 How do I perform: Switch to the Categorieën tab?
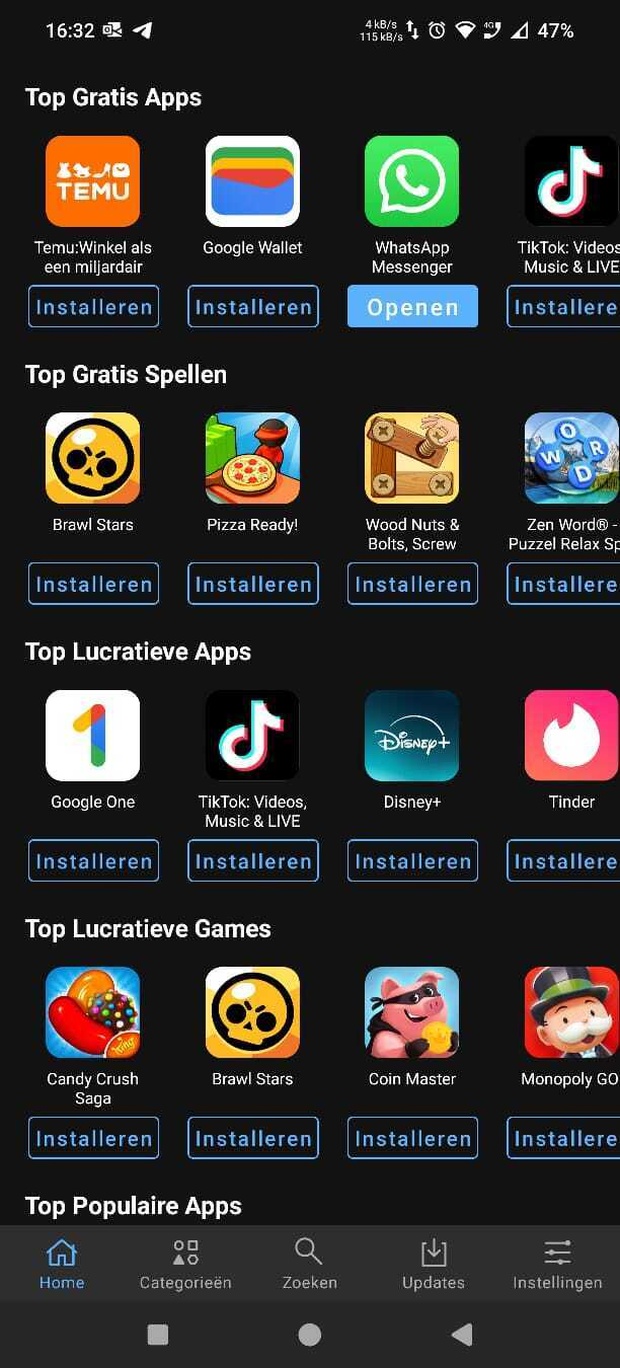pos(185,1264)
